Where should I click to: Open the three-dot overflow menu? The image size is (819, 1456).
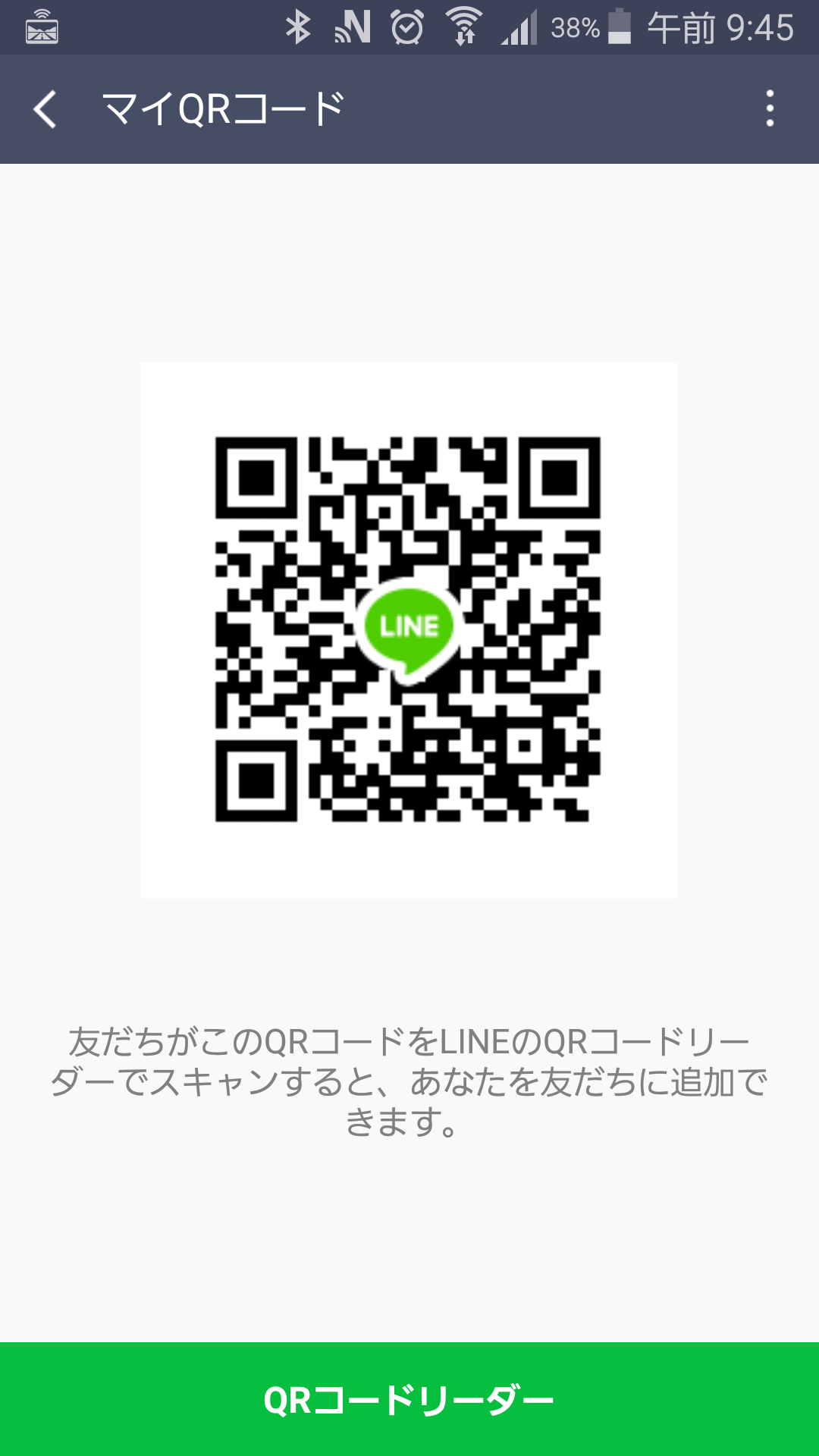click(770, 109)
